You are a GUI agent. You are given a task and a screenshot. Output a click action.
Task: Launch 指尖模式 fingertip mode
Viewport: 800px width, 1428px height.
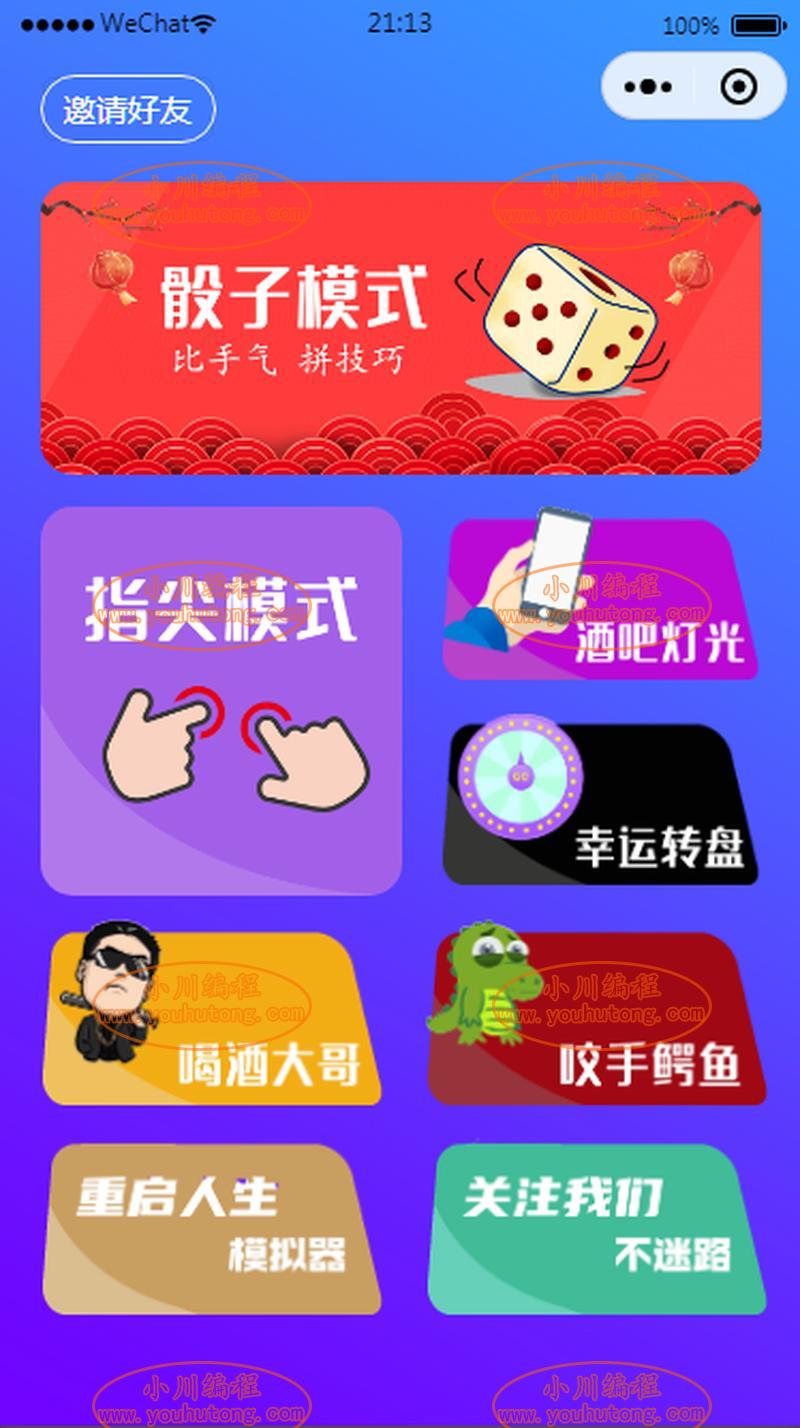click(221, 700)
